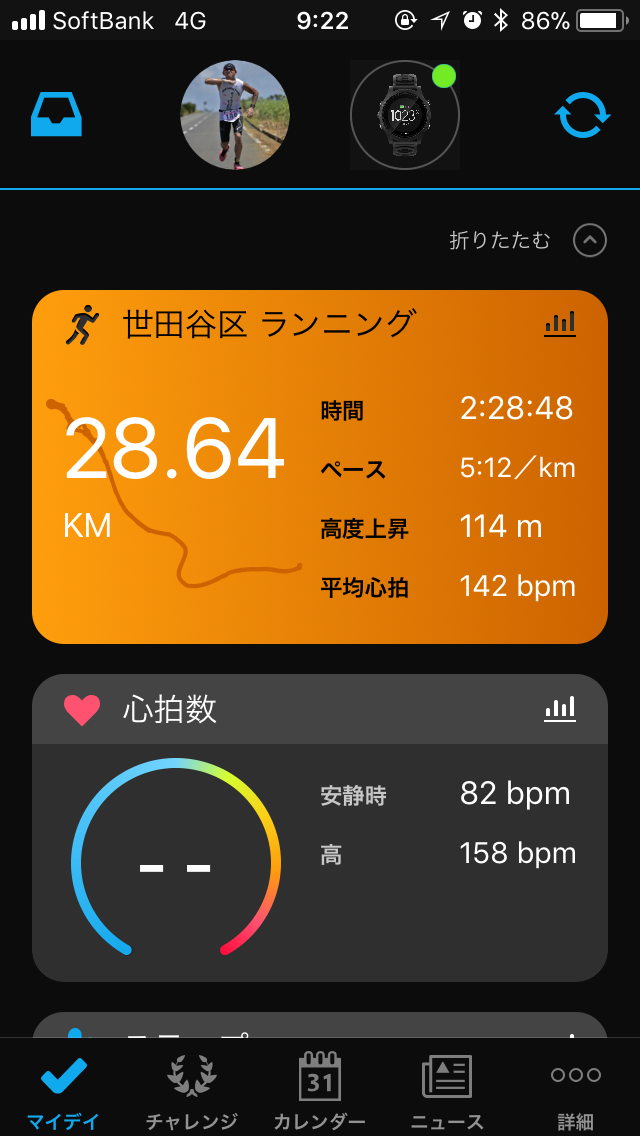Open the inbox tray icon
Screen dimensions: 640x1136
tap(56, 115)
